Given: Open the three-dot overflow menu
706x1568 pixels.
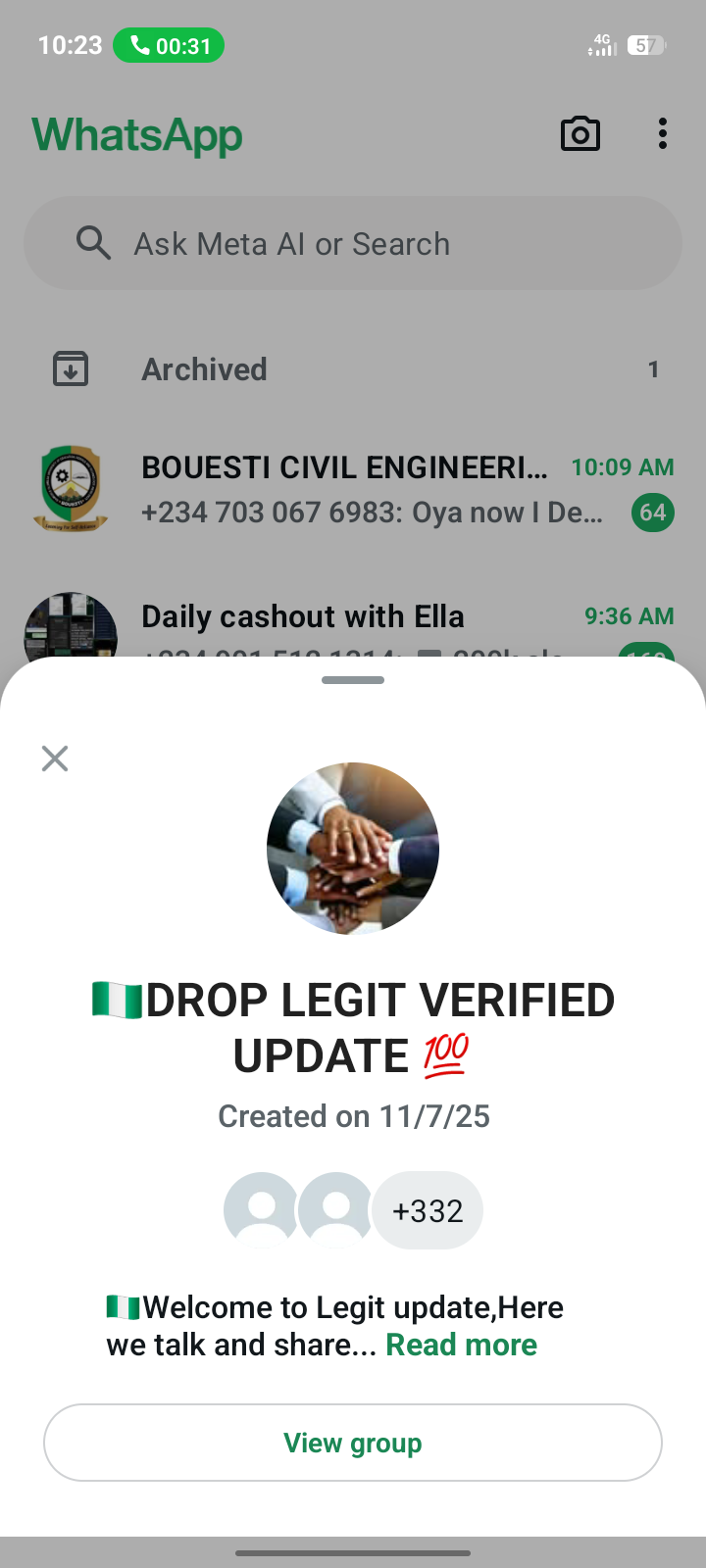Looking at the screenshot, I should click(663, 134).
